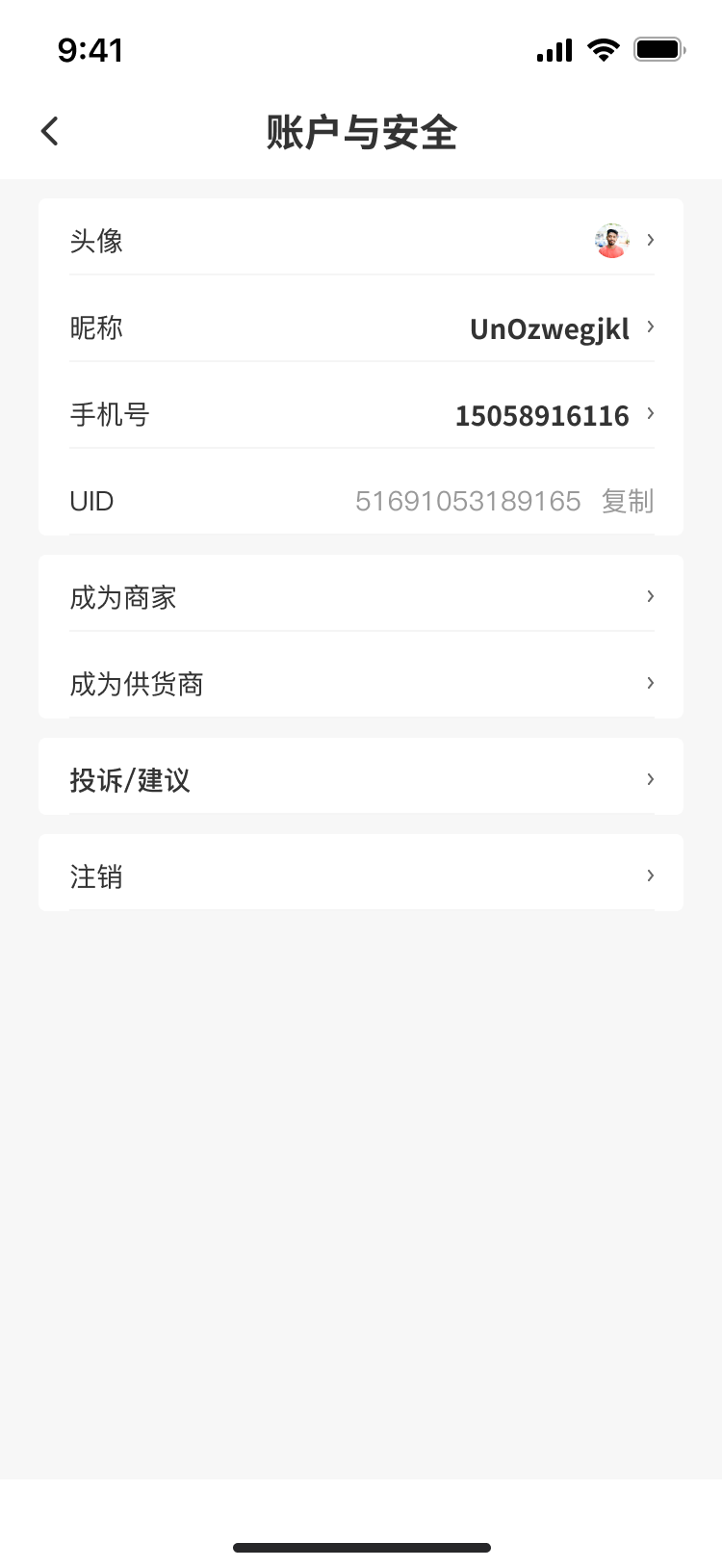Image resolution: width=722 pixels, height=1568 pixels.
Task: Choose 注销 to cancel account
Action: pyautogui.click(x=361, y=875)
